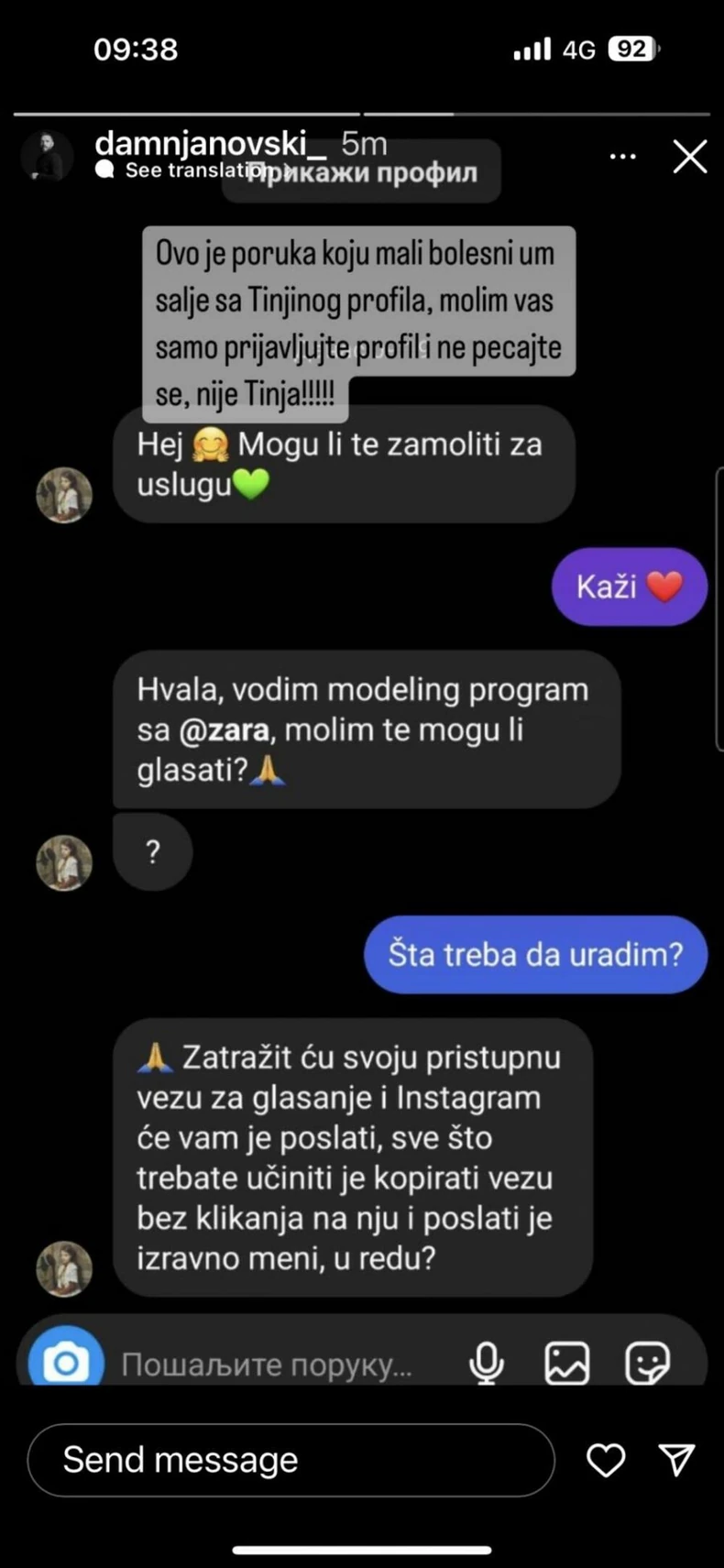Select the microphone to record voice message
724x1568 pixels.
pos(487,1363)
